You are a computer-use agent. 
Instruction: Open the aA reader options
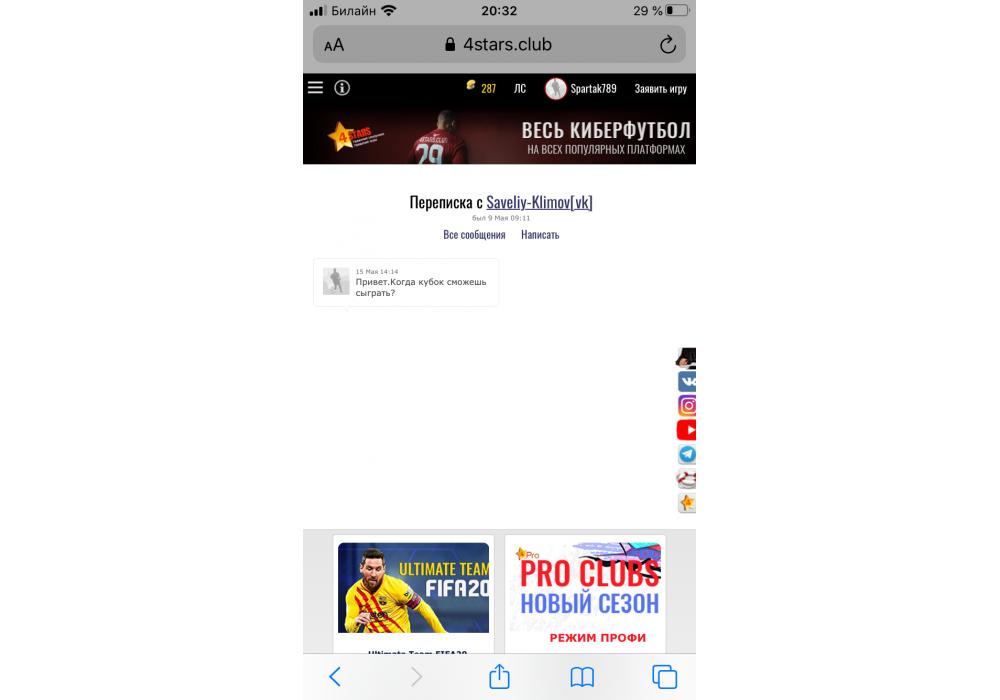334,45
